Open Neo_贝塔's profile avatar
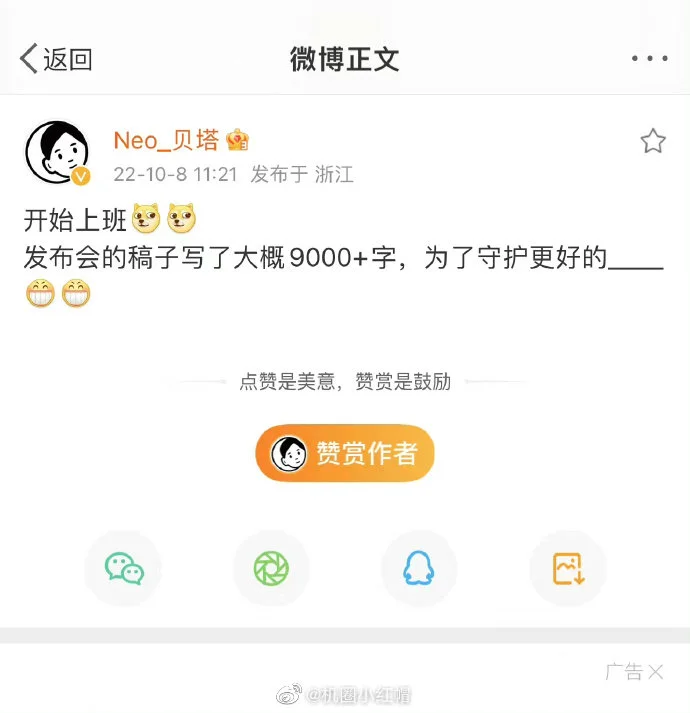690x713 pixels. [57, 153]
